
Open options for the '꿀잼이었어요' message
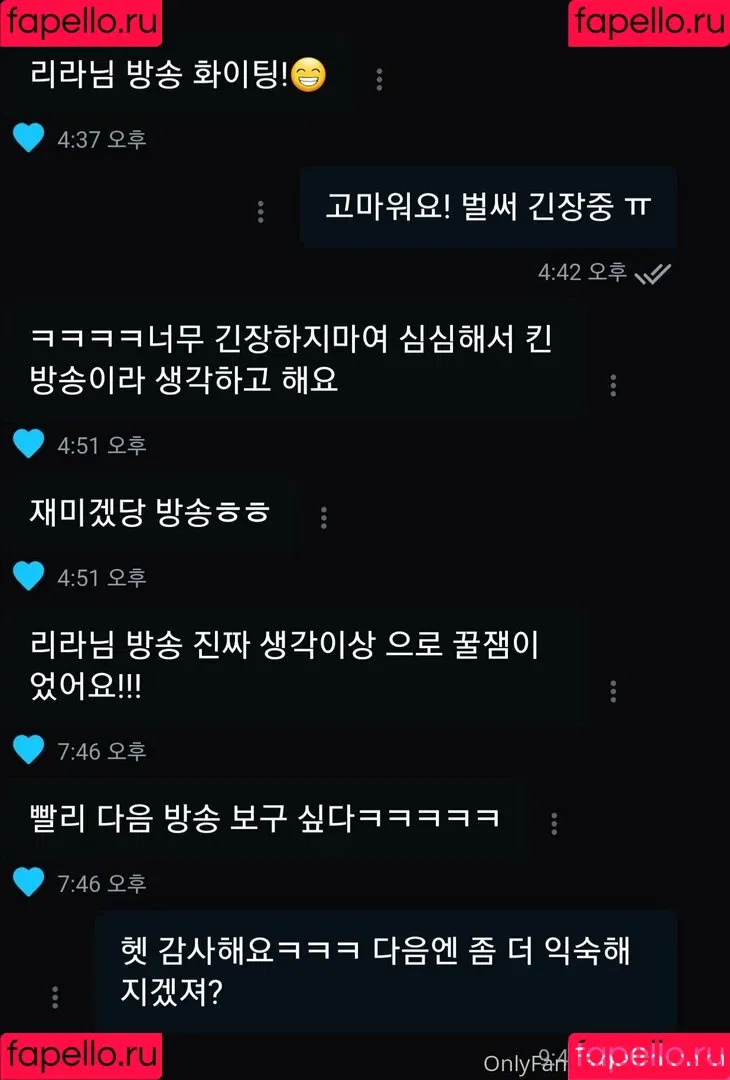pos(613,691)
